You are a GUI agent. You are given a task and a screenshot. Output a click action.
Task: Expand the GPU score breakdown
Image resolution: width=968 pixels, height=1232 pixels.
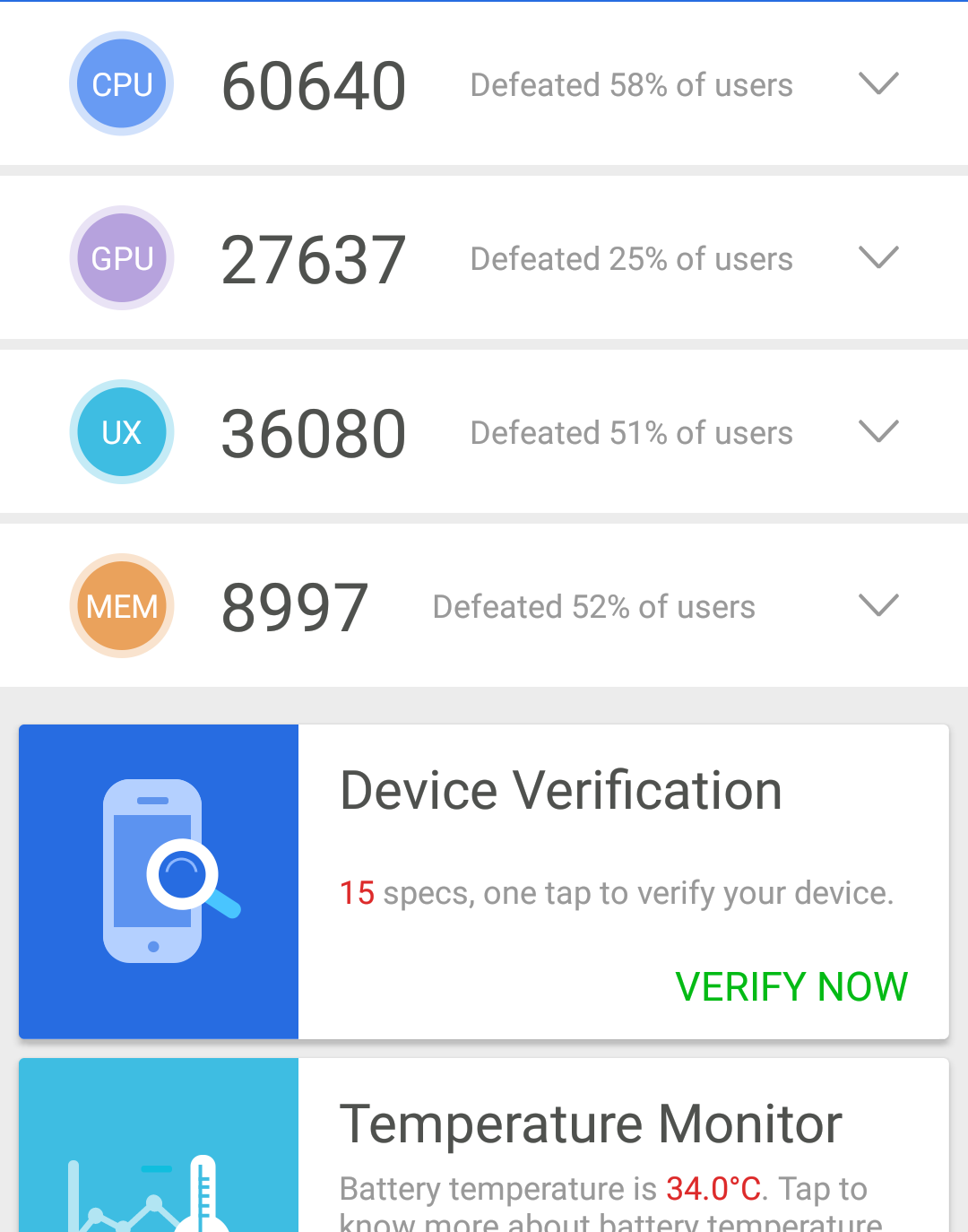[877, 258]
